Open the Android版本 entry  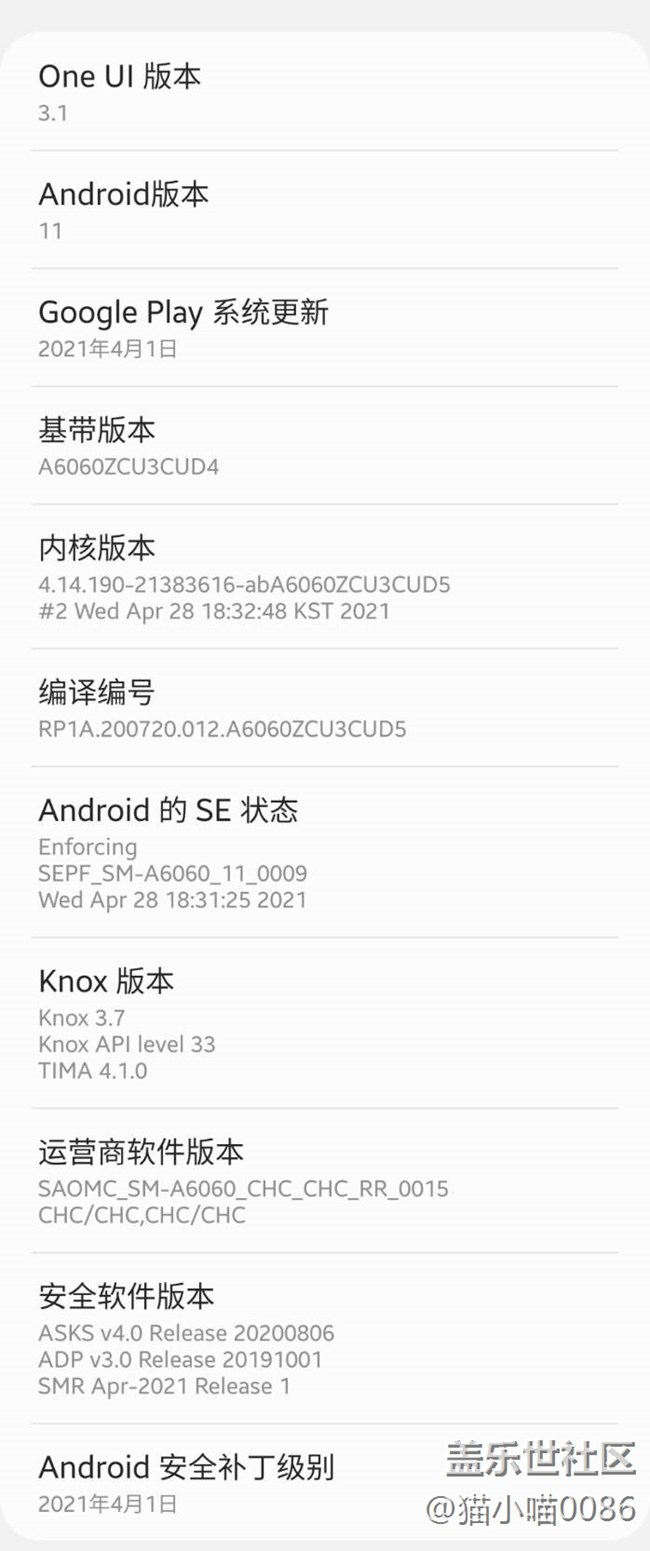click(x=324, y=210)
